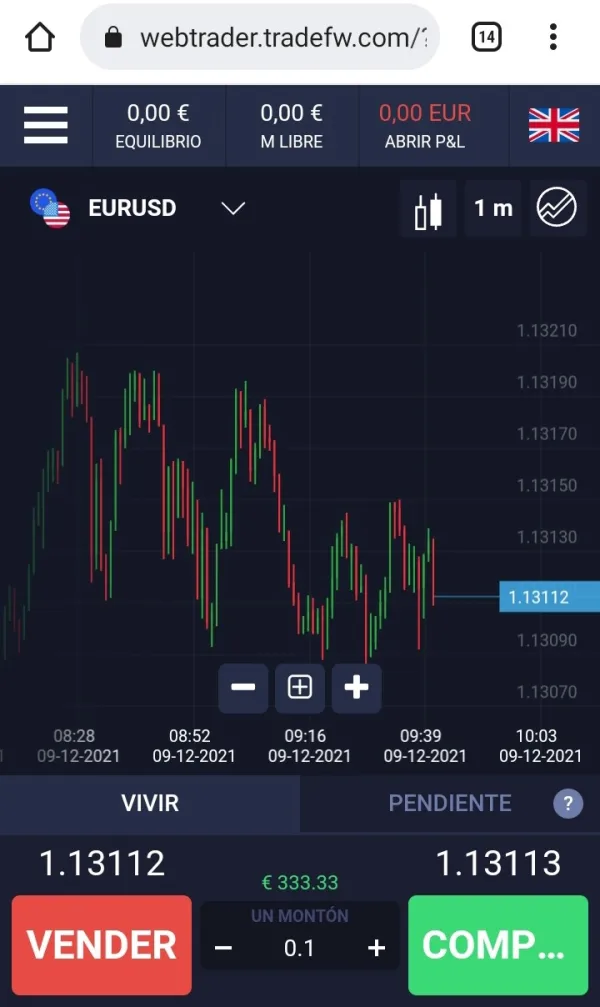600x1007 pixels.
Task: Increase lot amount with plus
Action: coord(376,948)
